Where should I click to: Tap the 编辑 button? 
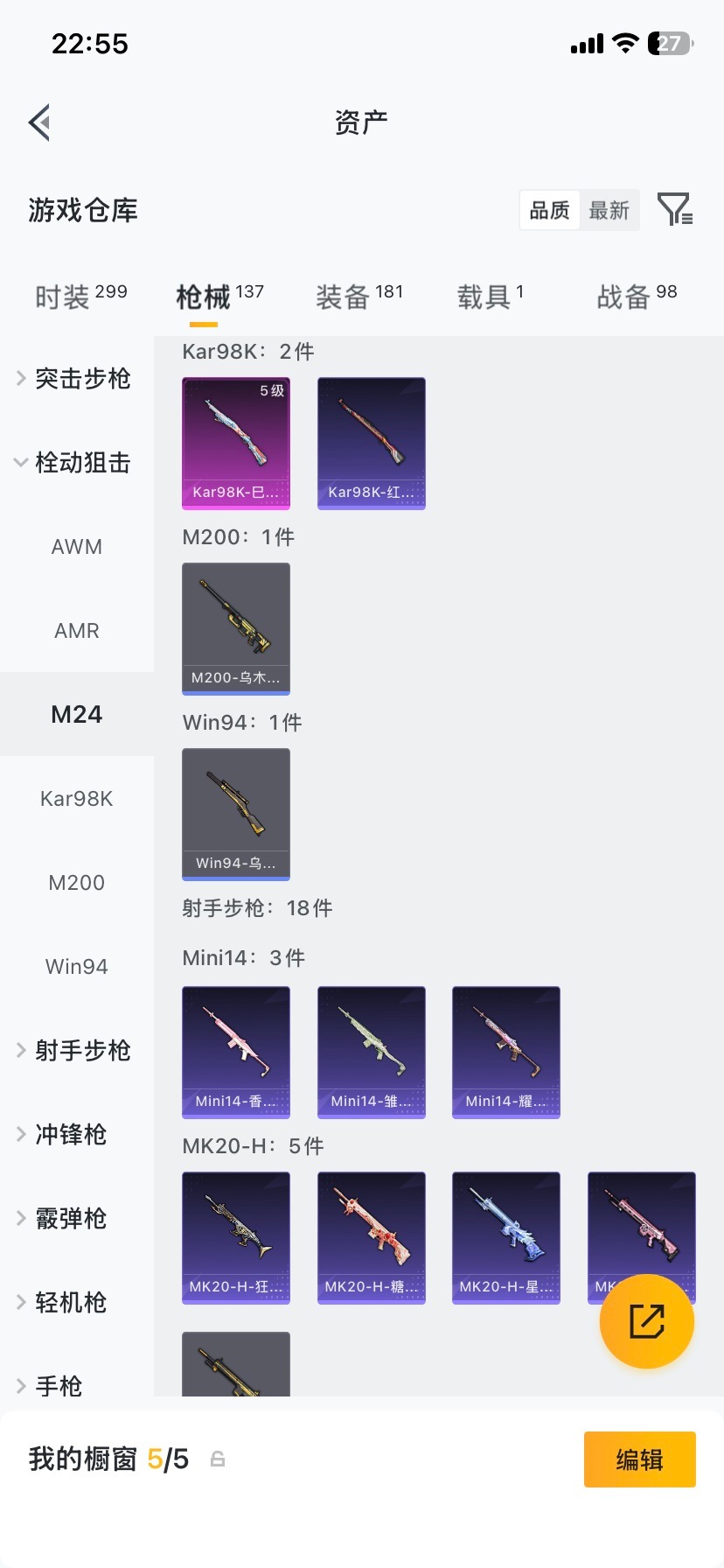click(639, 1459)
